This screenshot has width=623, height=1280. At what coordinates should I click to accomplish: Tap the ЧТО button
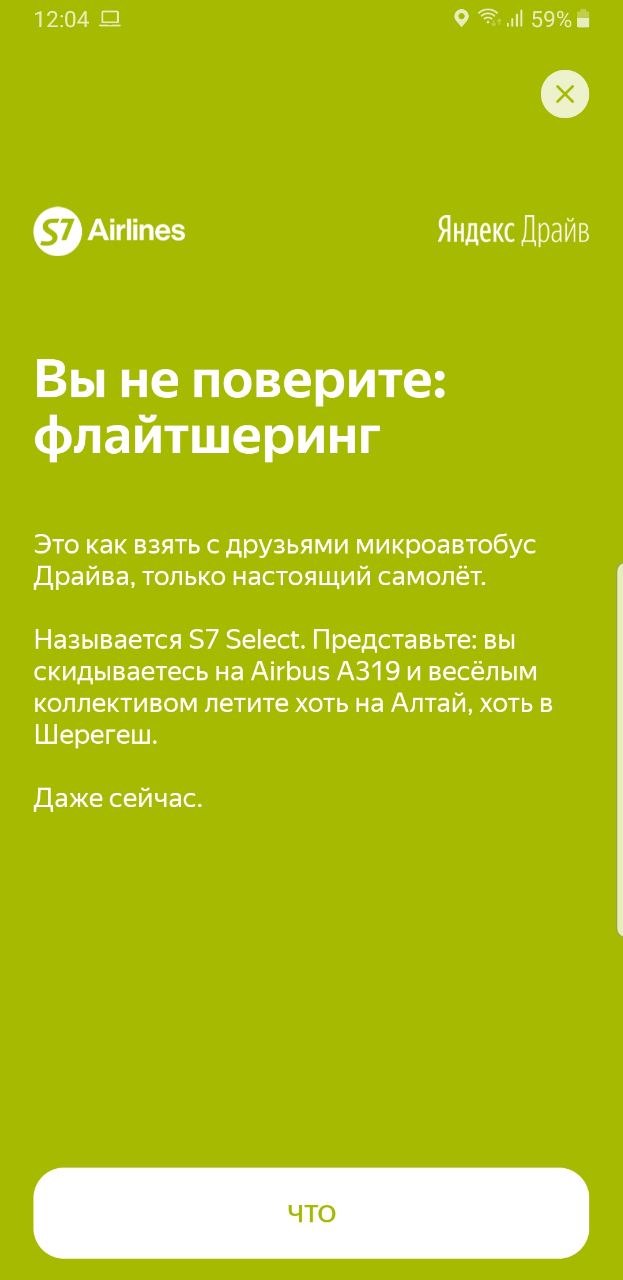311,1213
